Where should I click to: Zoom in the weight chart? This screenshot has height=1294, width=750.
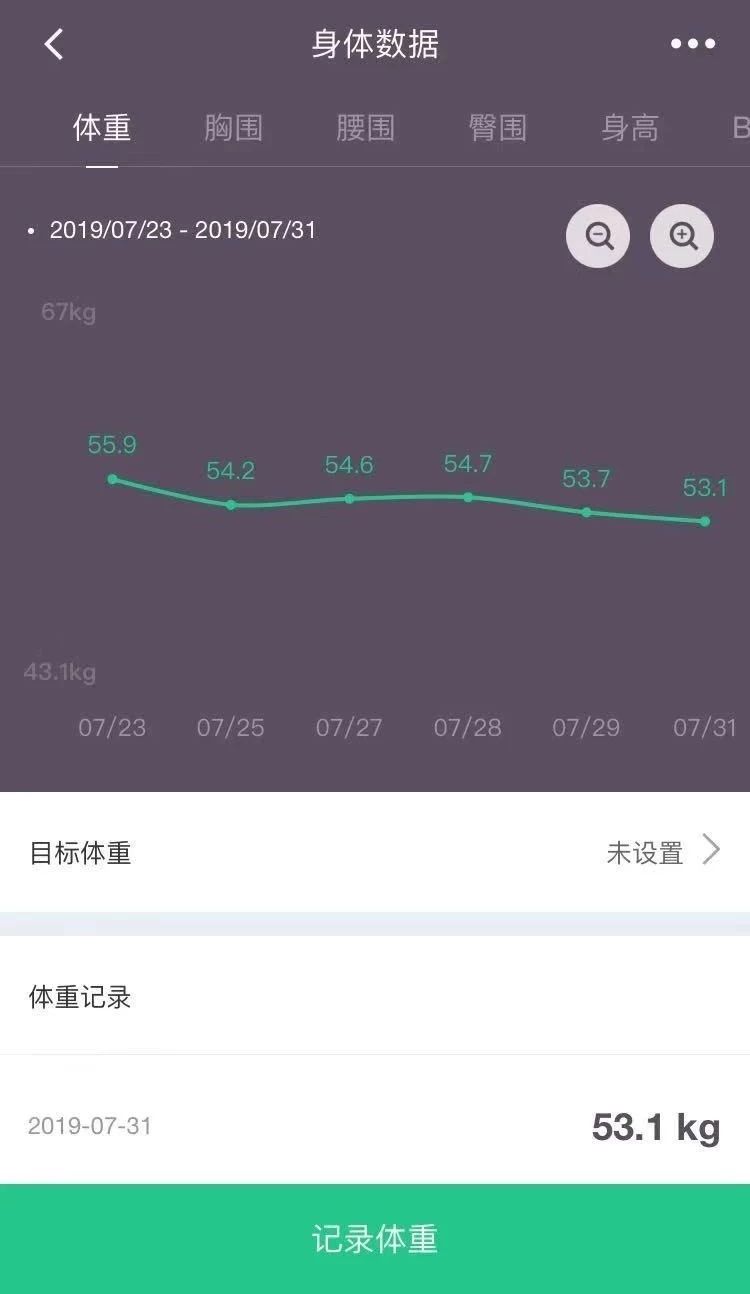pyautogui.click(x=682, y=236)
